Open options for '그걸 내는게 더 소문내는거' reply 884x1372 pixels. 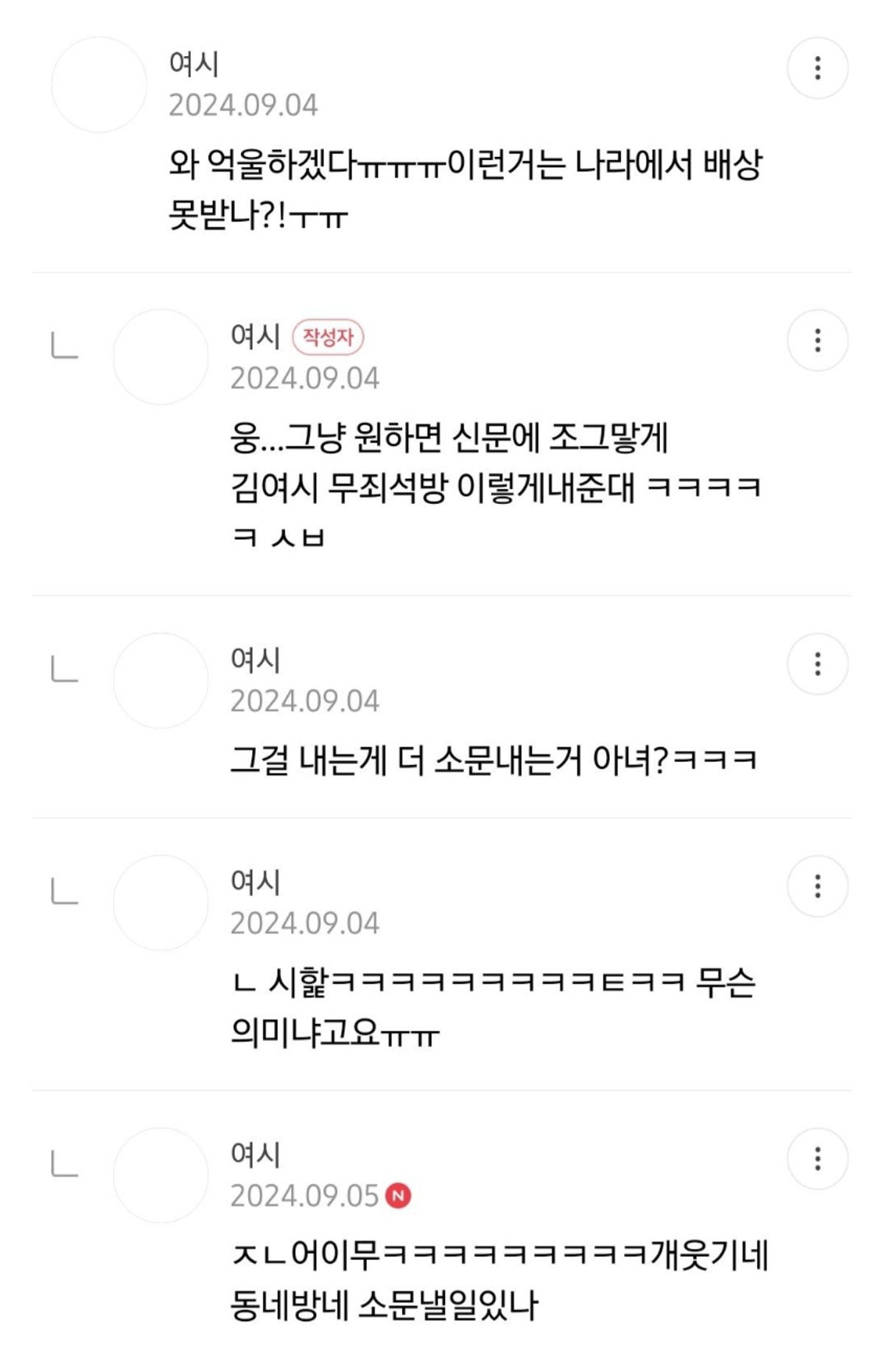coord(817,664)
